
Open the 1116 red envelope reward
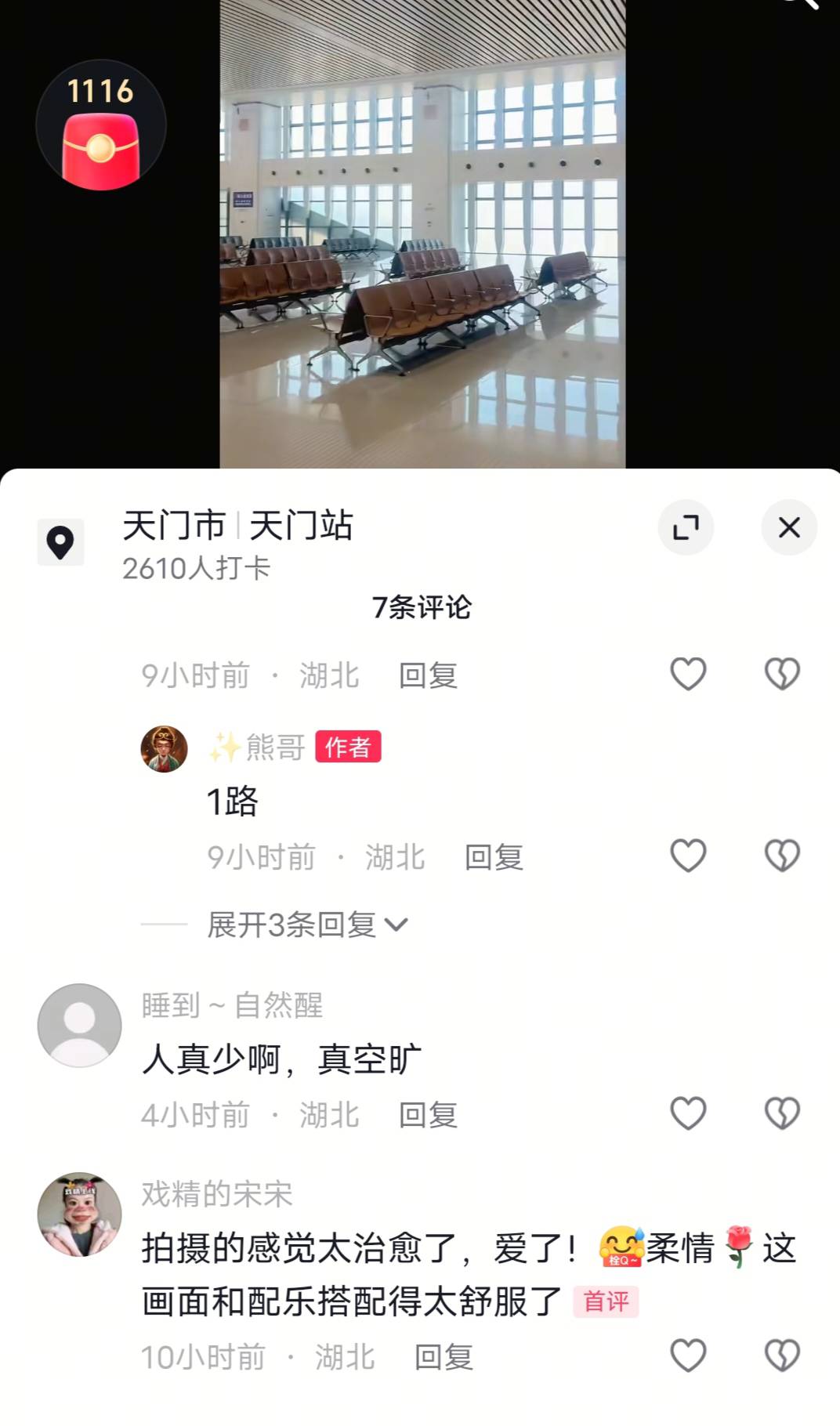pyautogui.click(x=101, y=125)
